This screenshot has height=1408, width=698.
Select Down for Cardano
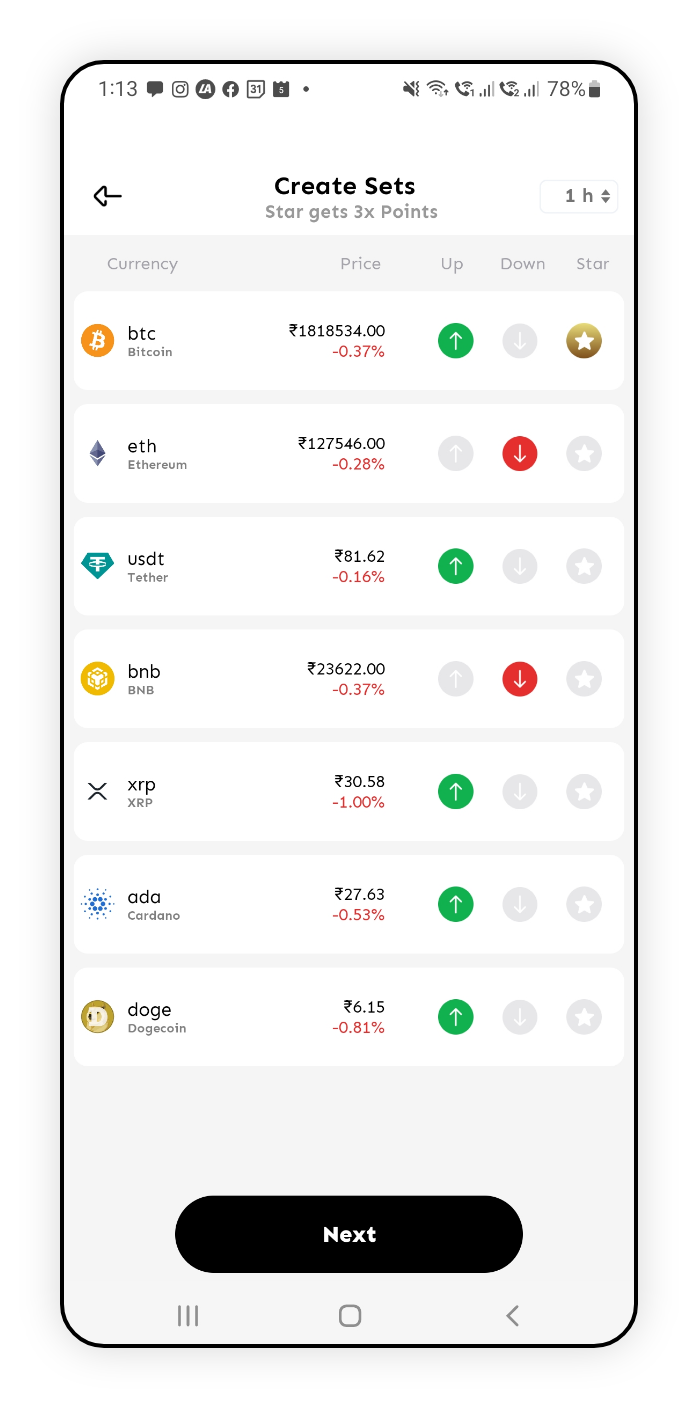point(519,905)
